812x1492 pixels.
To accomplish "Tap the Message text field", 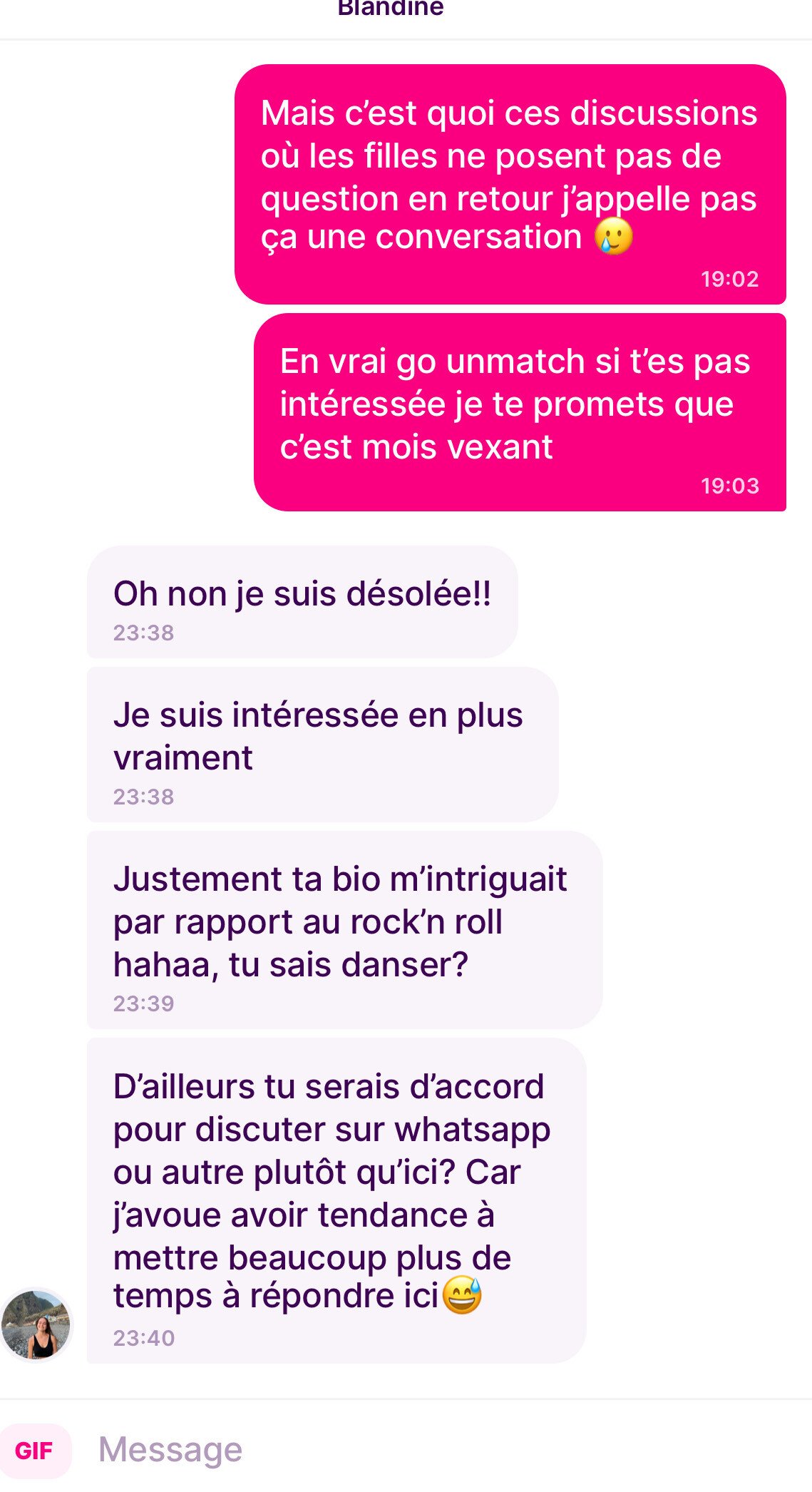I will click(x=442, y=1450).
